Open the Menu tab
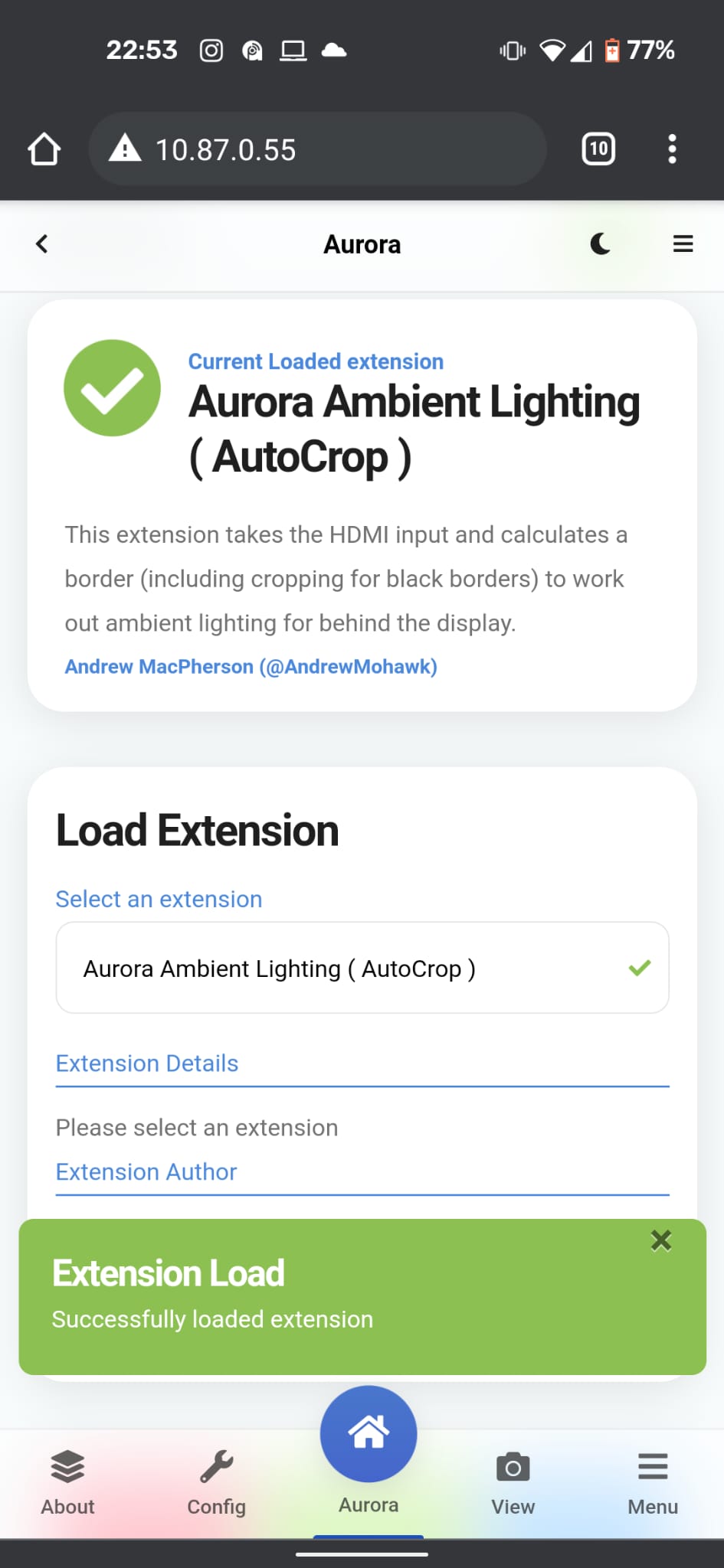 click(653, 1483)
